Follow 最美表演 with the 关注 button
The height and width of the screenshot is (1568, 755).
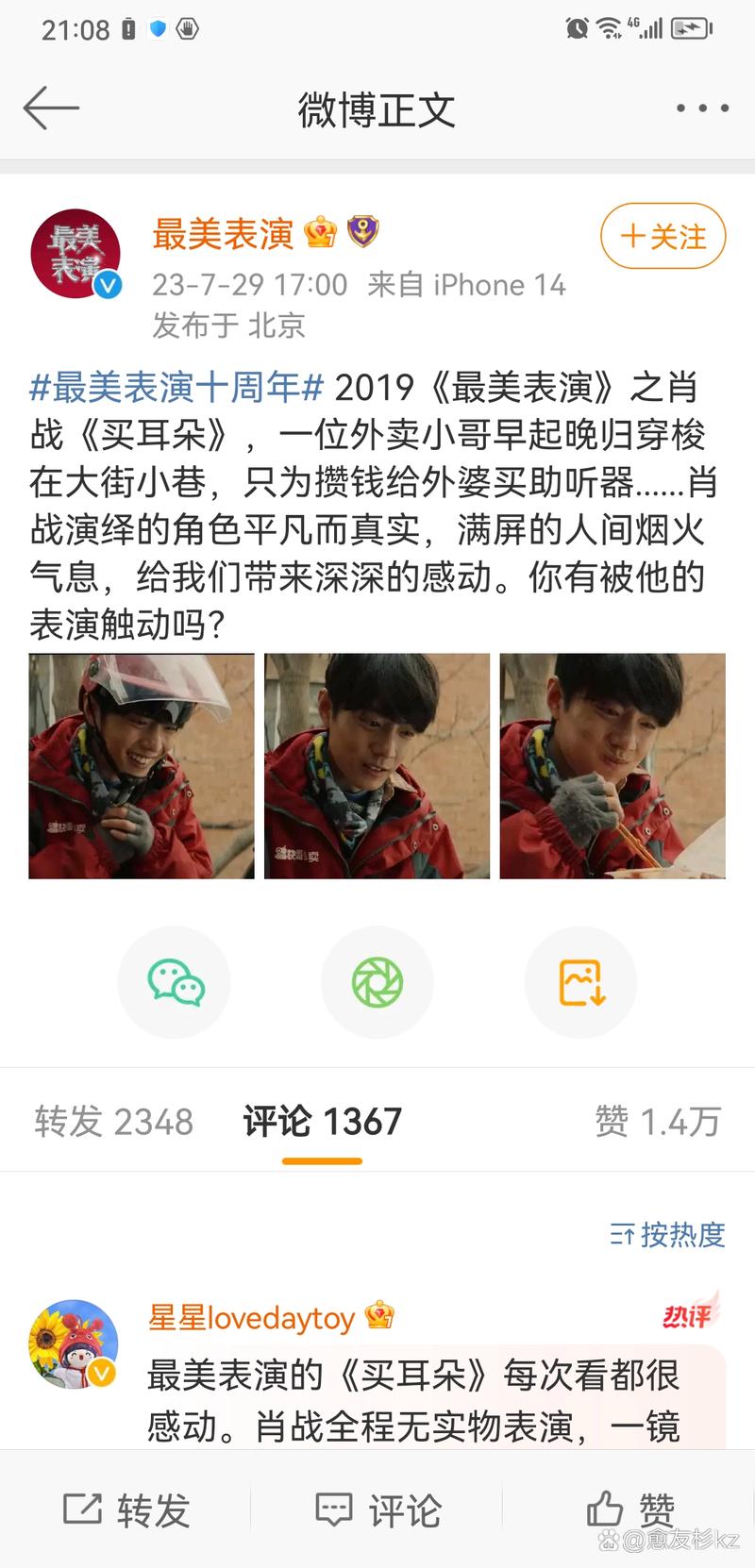[663, 236]
